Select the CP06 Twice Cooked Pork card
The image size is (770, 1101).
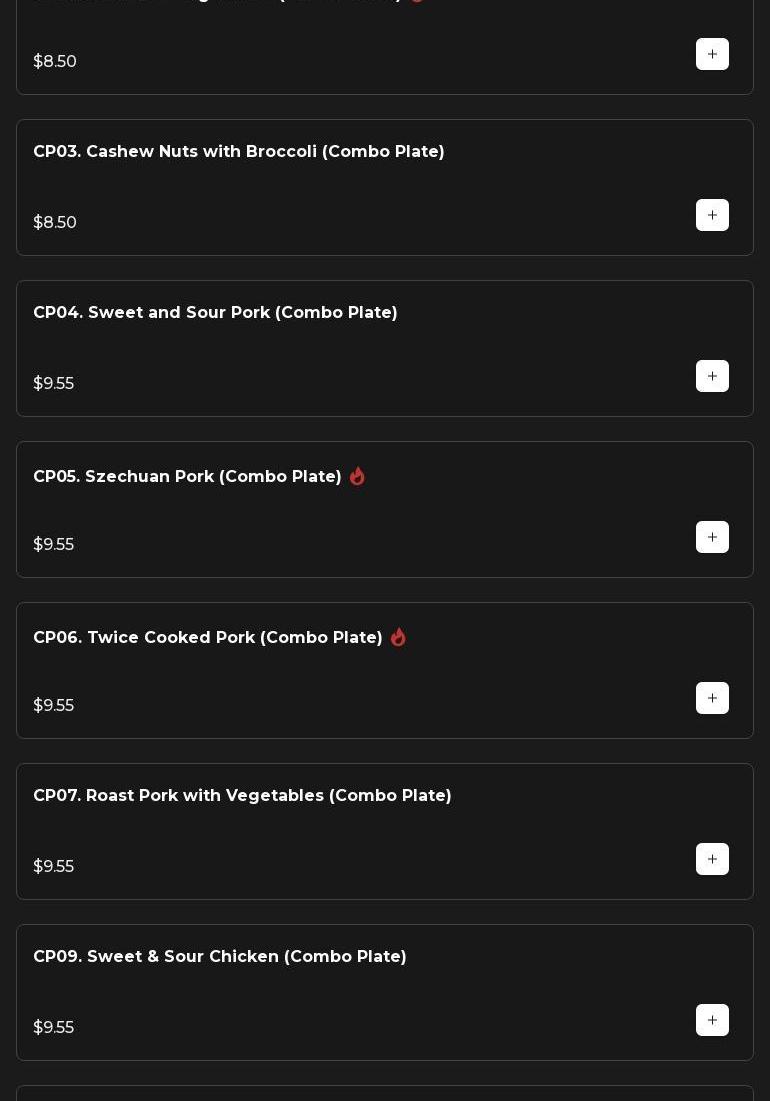[x=208, y=638]
